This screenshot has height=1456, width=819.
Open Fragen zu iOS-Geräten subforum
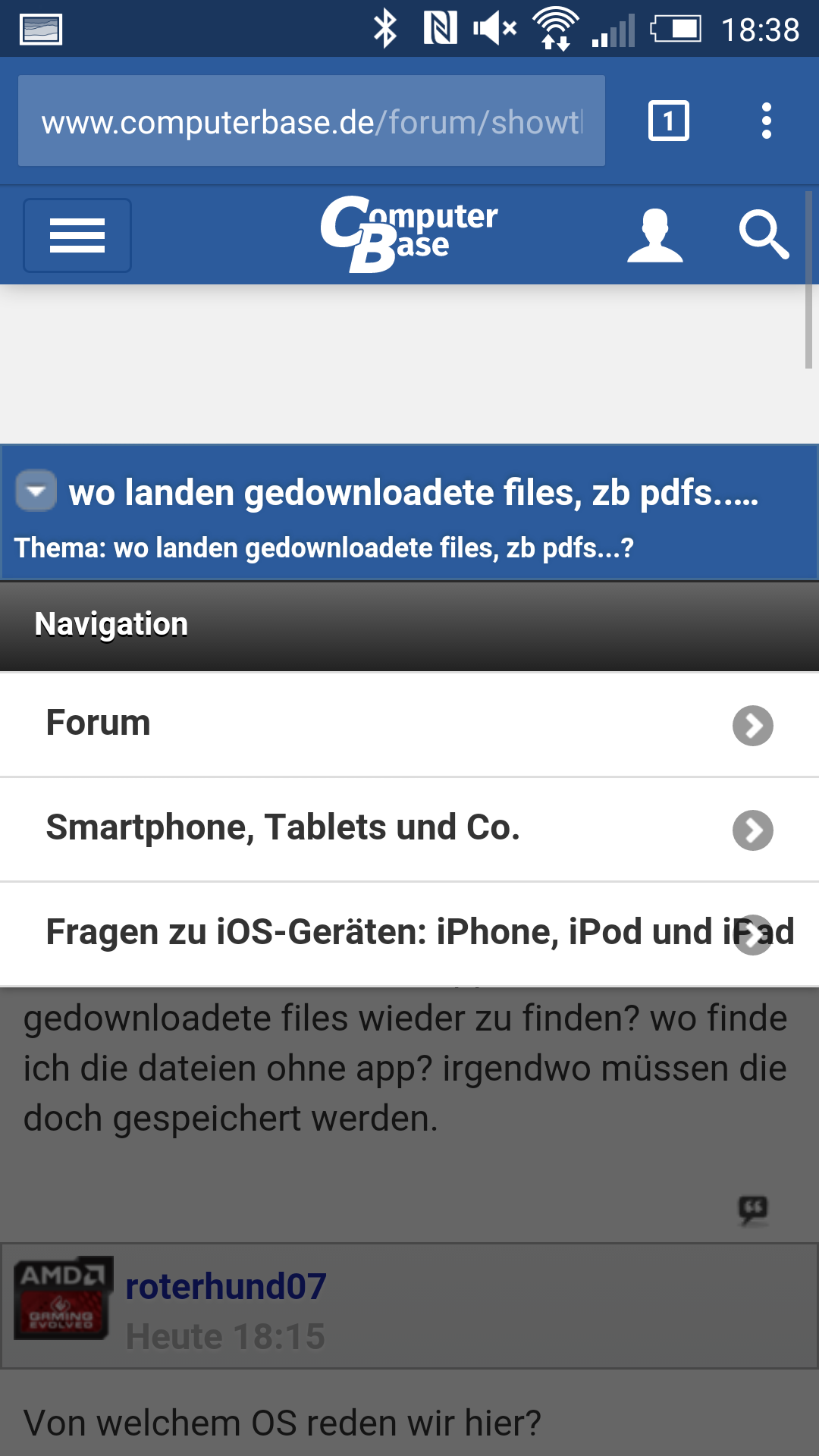(x=409, y=934)
